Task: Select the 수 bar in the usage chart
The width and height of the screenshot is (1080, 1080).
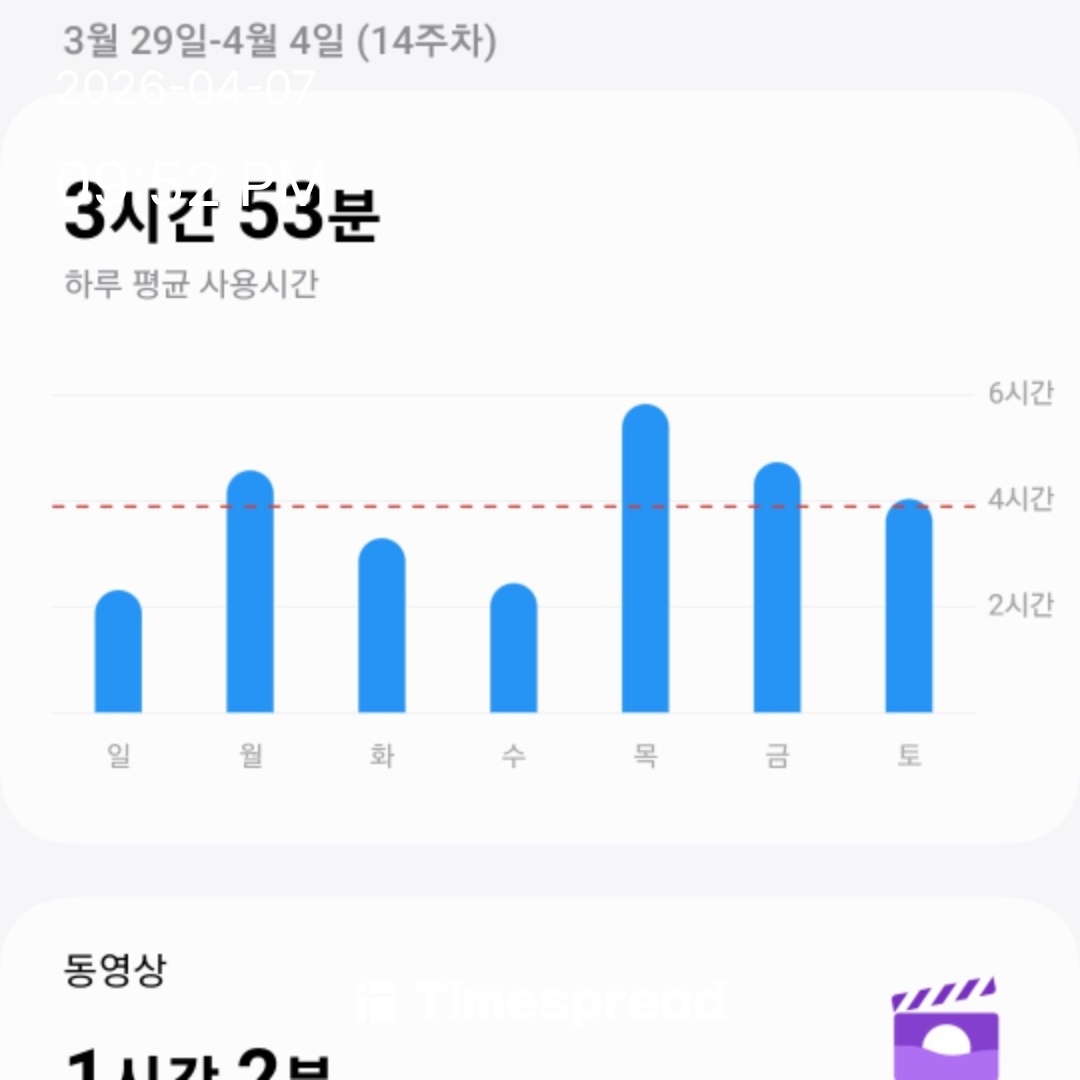Action: [513, 648]
